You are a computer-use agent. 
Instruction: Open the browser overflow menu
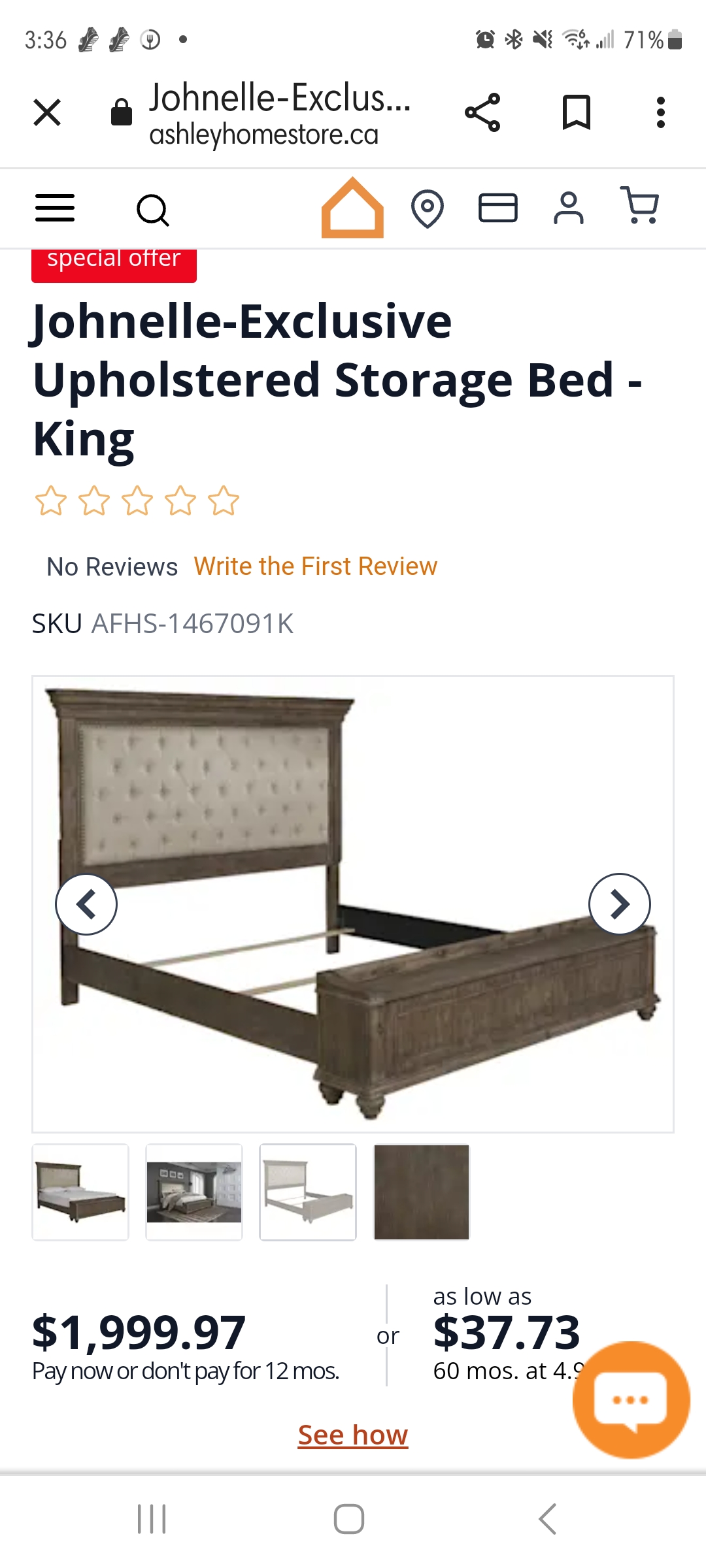click(661, 112)
